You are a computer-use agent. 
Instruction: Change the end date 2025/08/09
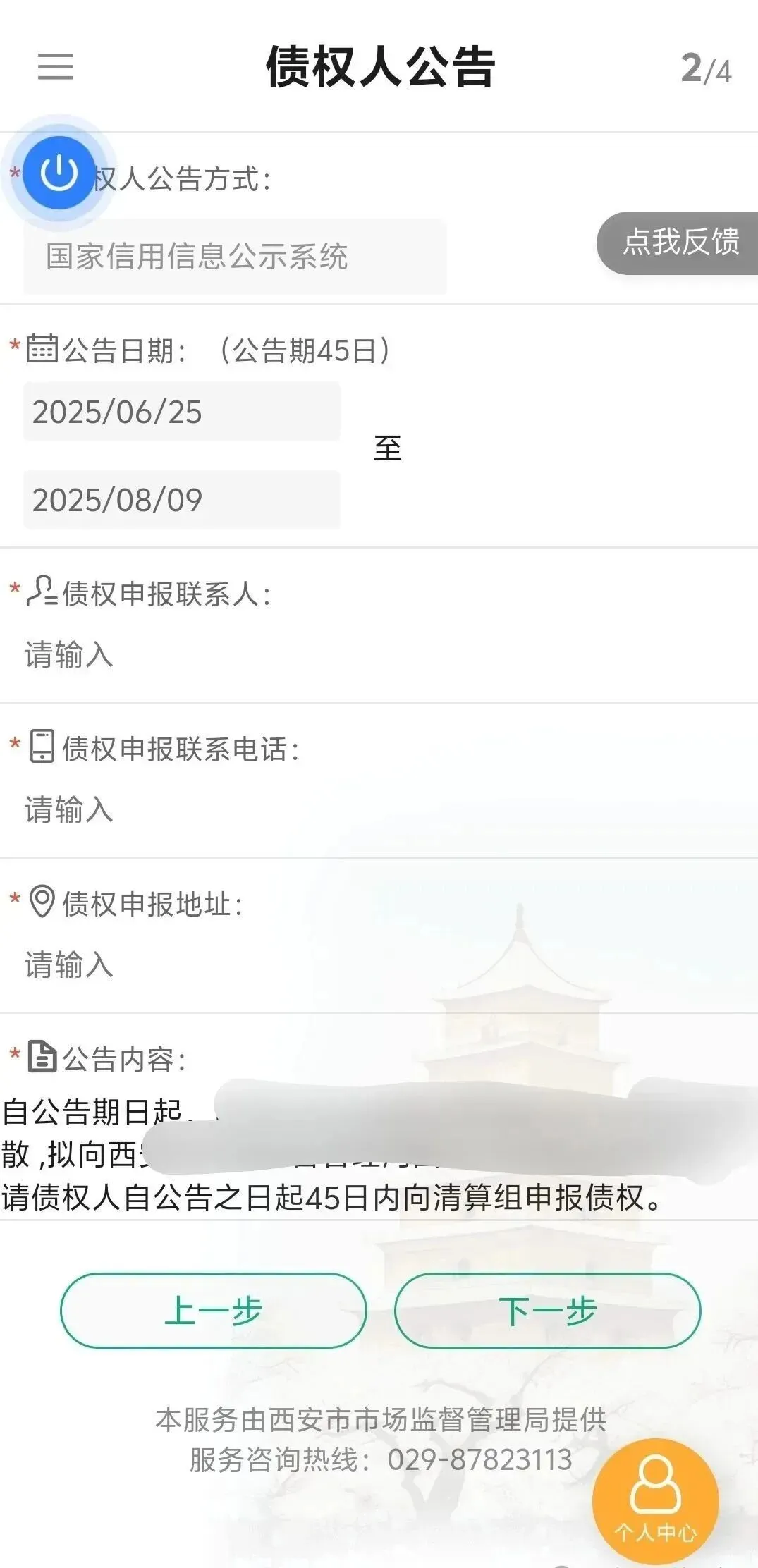coord(182,500)
